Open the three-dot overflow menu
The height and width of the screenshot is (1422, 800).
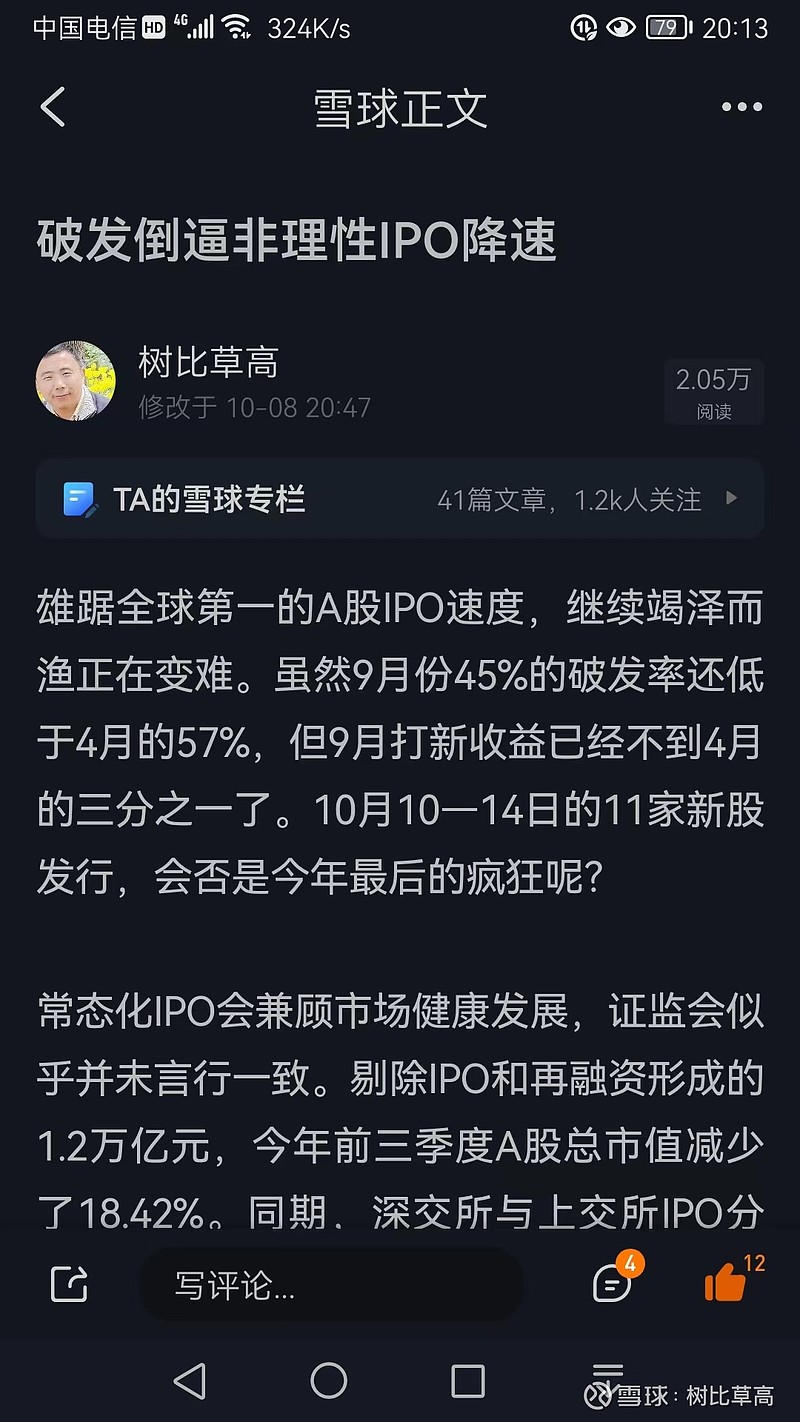click(741, 107)
